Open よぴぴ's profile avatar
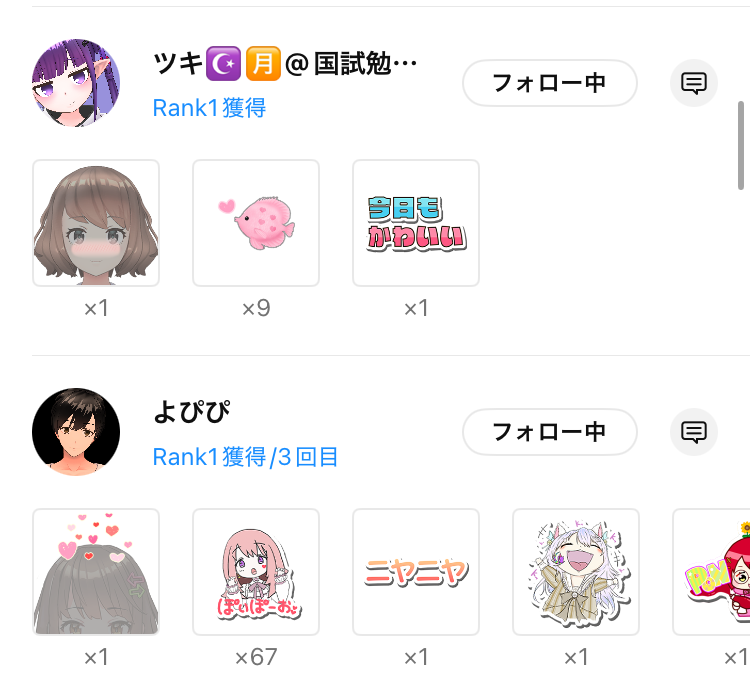Viewport: 750px width, 698px height. 76,432
